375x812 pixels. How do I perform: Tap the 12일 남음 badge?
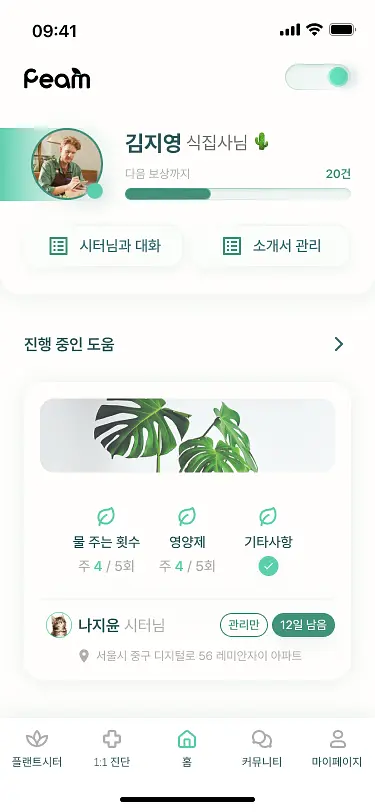[304, 625]
